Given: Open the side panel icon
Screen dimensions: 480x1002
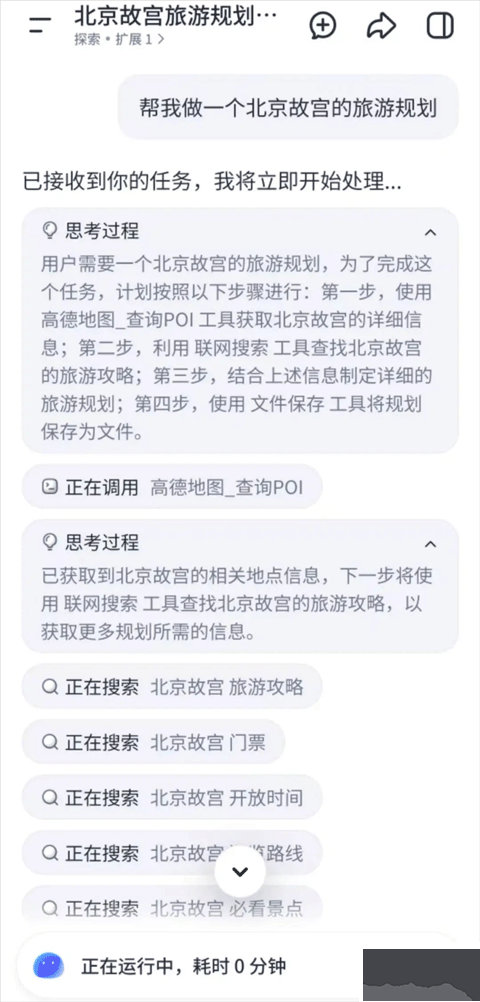Looking at the screenshot, I should [440, 26].
